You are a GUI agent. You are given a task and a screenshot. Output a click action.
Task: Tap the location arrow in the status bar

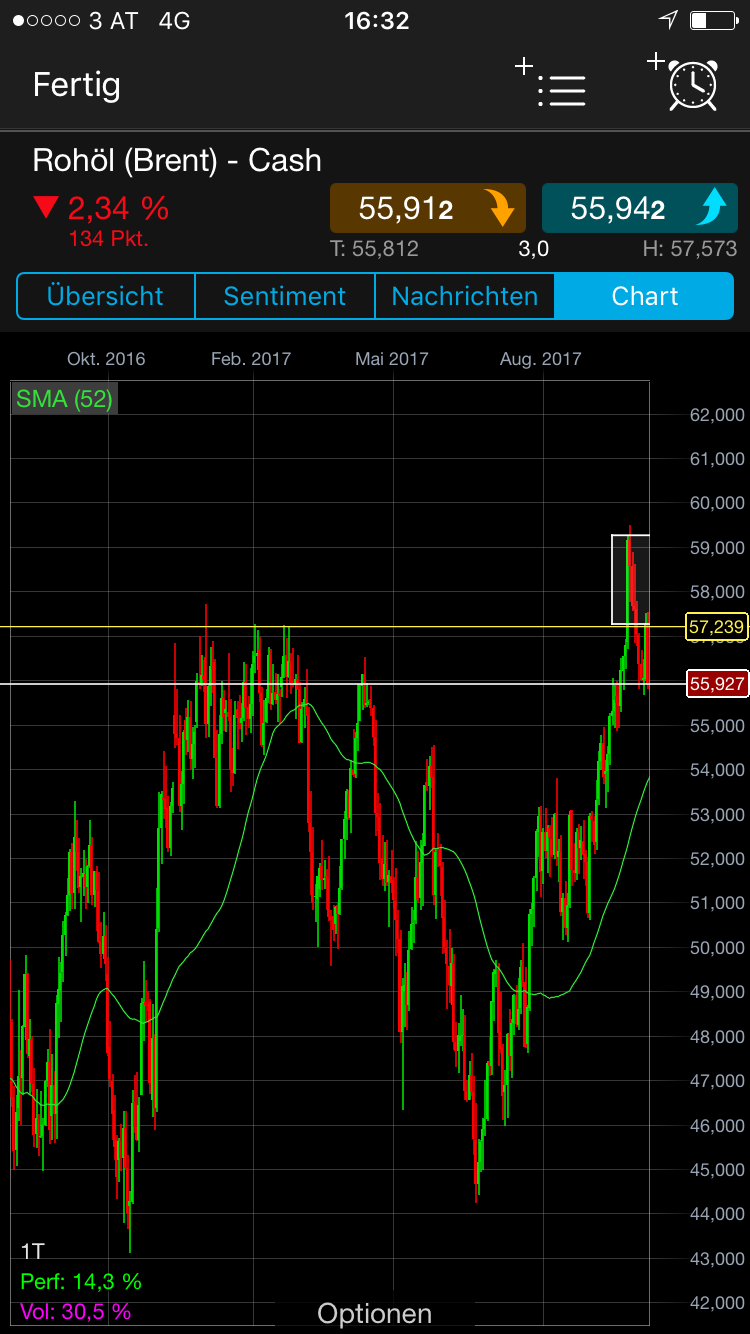coord(666,18)
